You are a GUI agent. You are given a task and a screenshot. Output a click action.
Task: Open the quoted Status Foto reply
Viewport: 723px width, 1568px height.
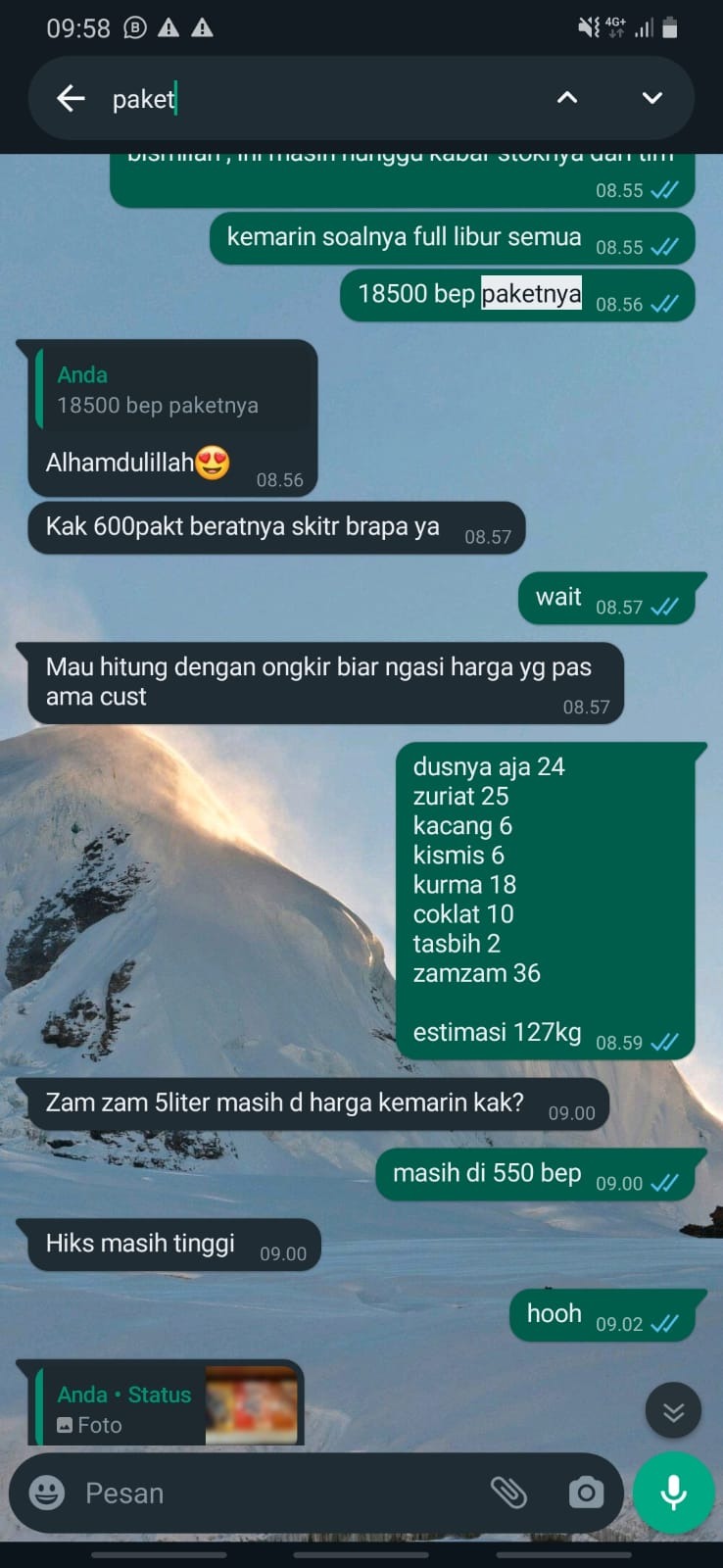tap(169, 1408)
